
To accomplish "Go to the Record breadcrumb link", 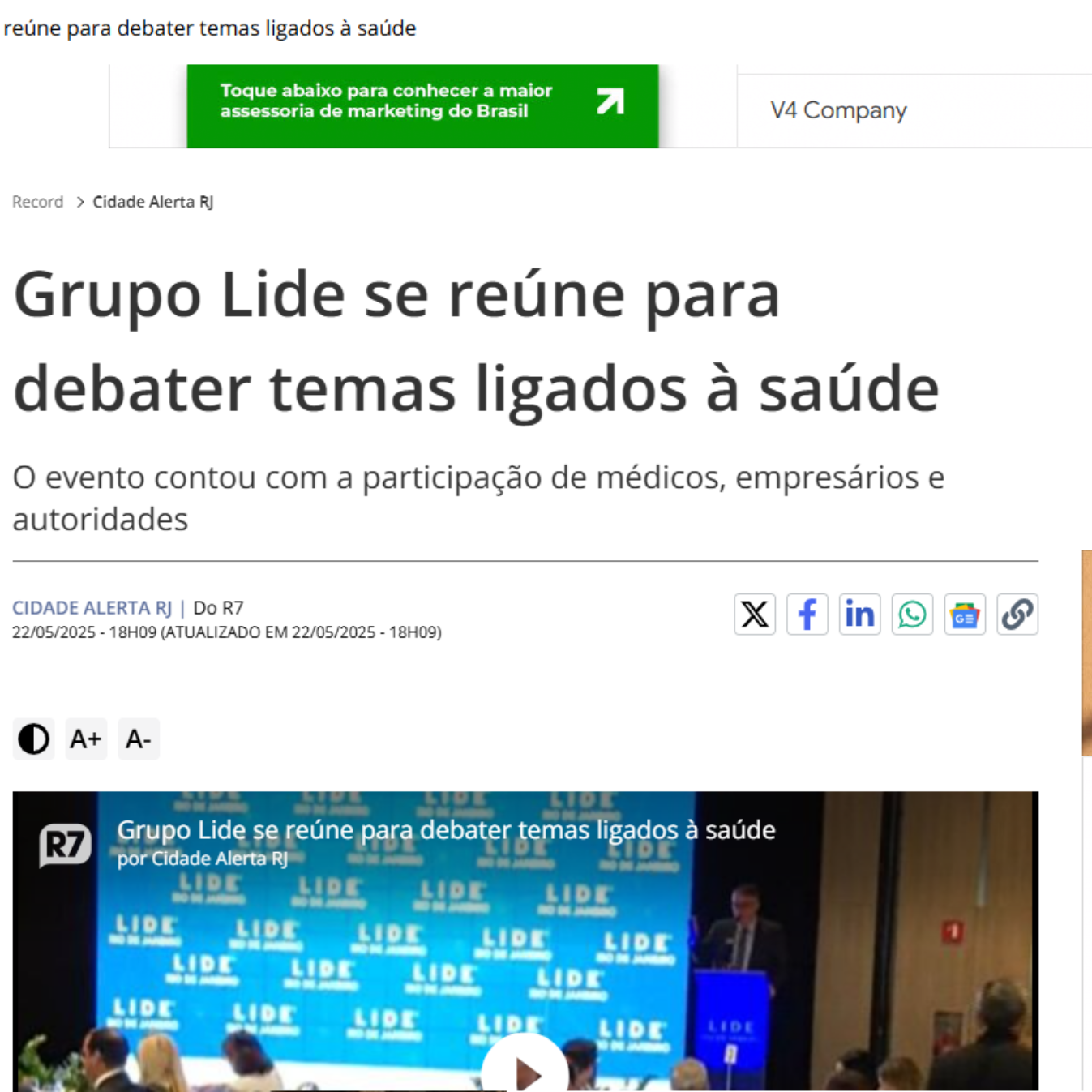I will click(x=37, y=202).
